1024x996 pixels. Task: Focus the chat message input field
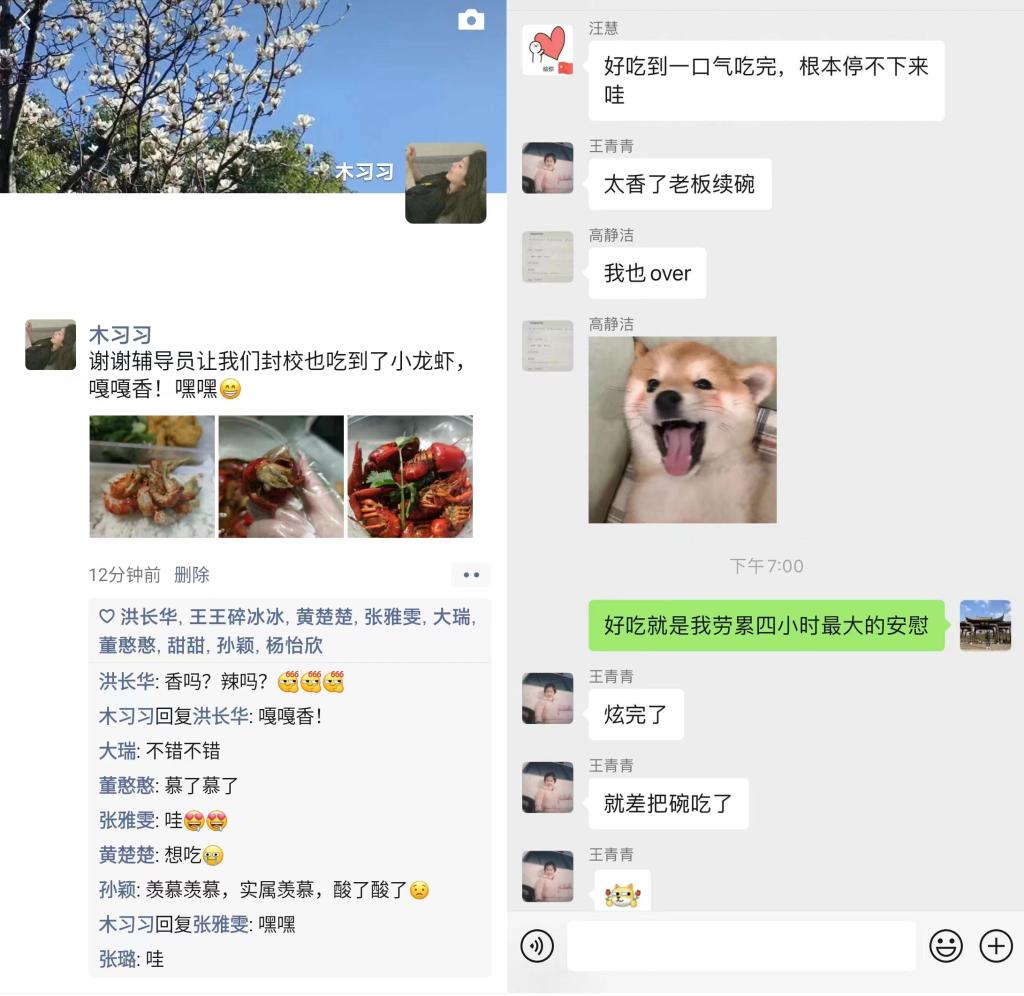pyautogui.click(x=741, y=945)
